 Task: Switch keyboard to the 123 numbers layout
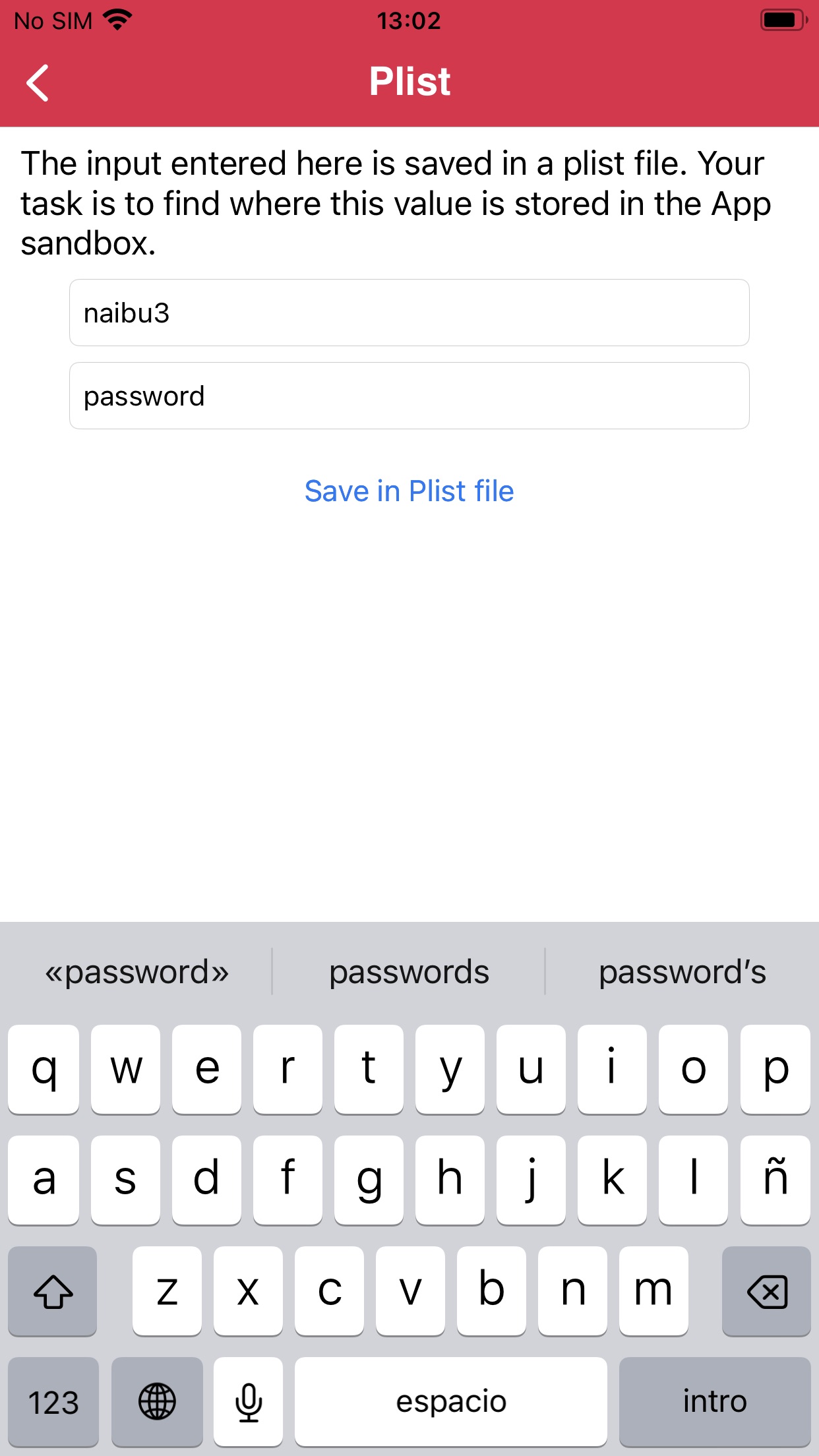click(53, 1401)
